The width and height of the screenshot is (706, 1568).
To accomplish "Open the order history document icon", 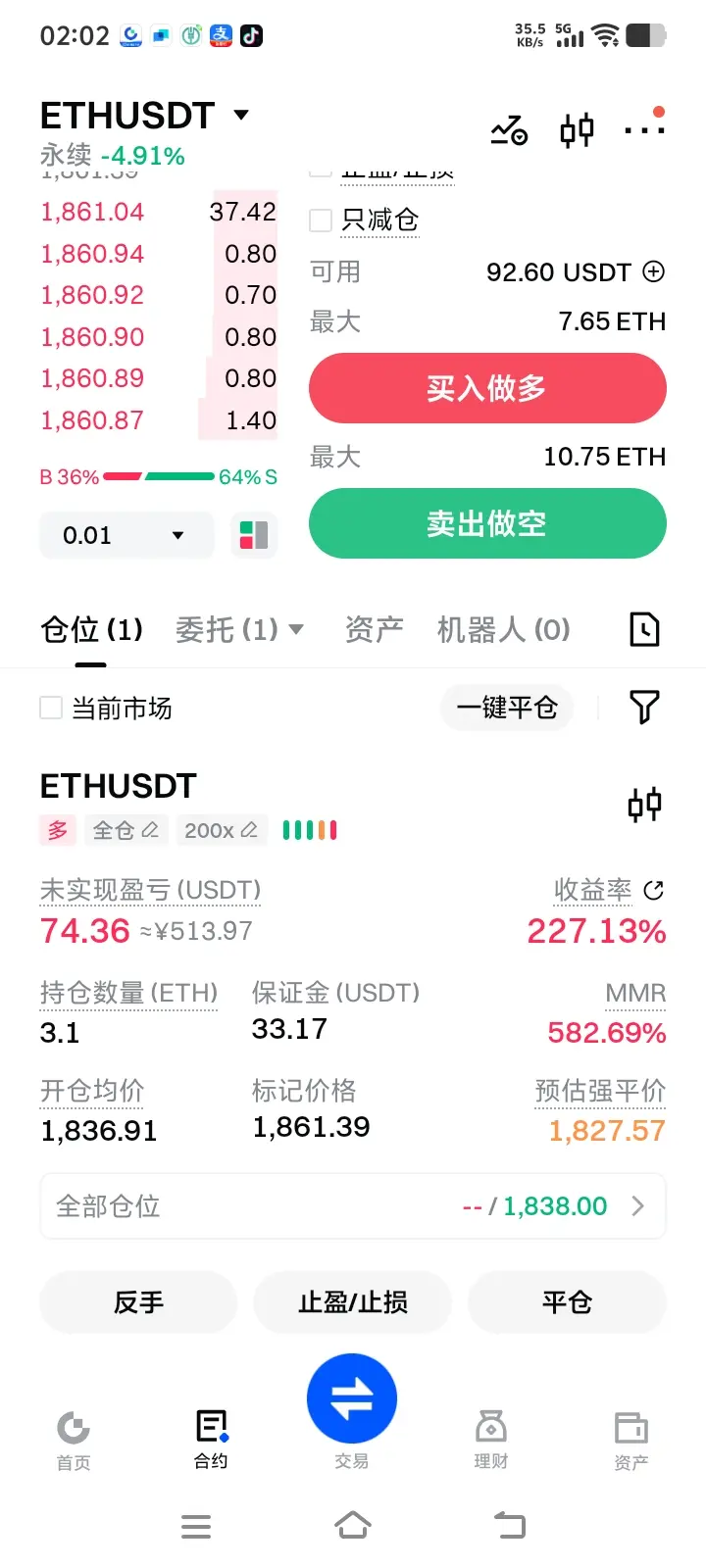I will click(644, 629).
